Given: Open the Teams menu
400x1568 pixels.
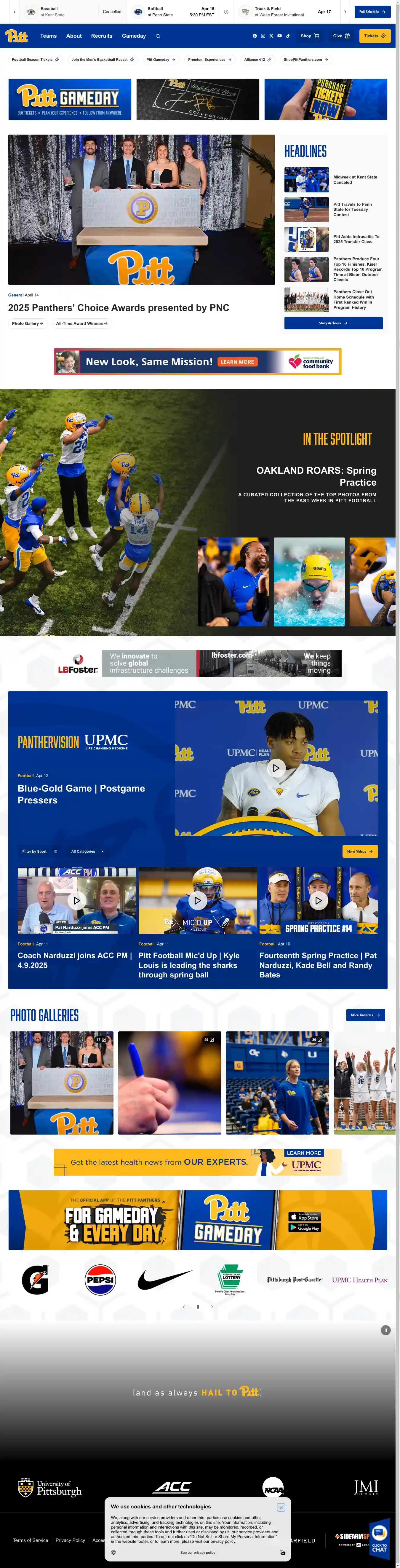Looking at the screenshot, I should point(49,36).
